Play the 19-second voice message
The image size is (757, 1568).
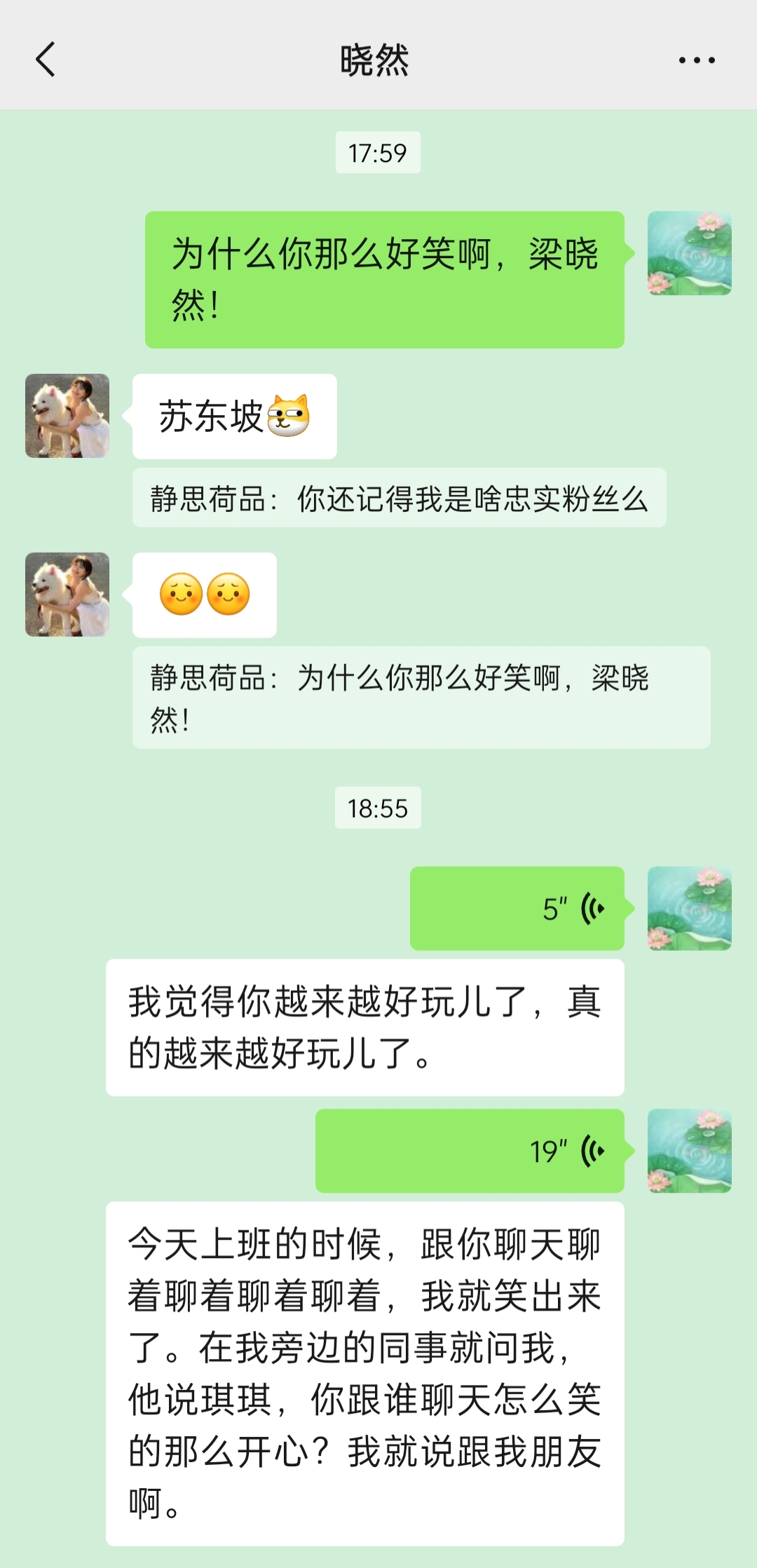pos(470,1151)
